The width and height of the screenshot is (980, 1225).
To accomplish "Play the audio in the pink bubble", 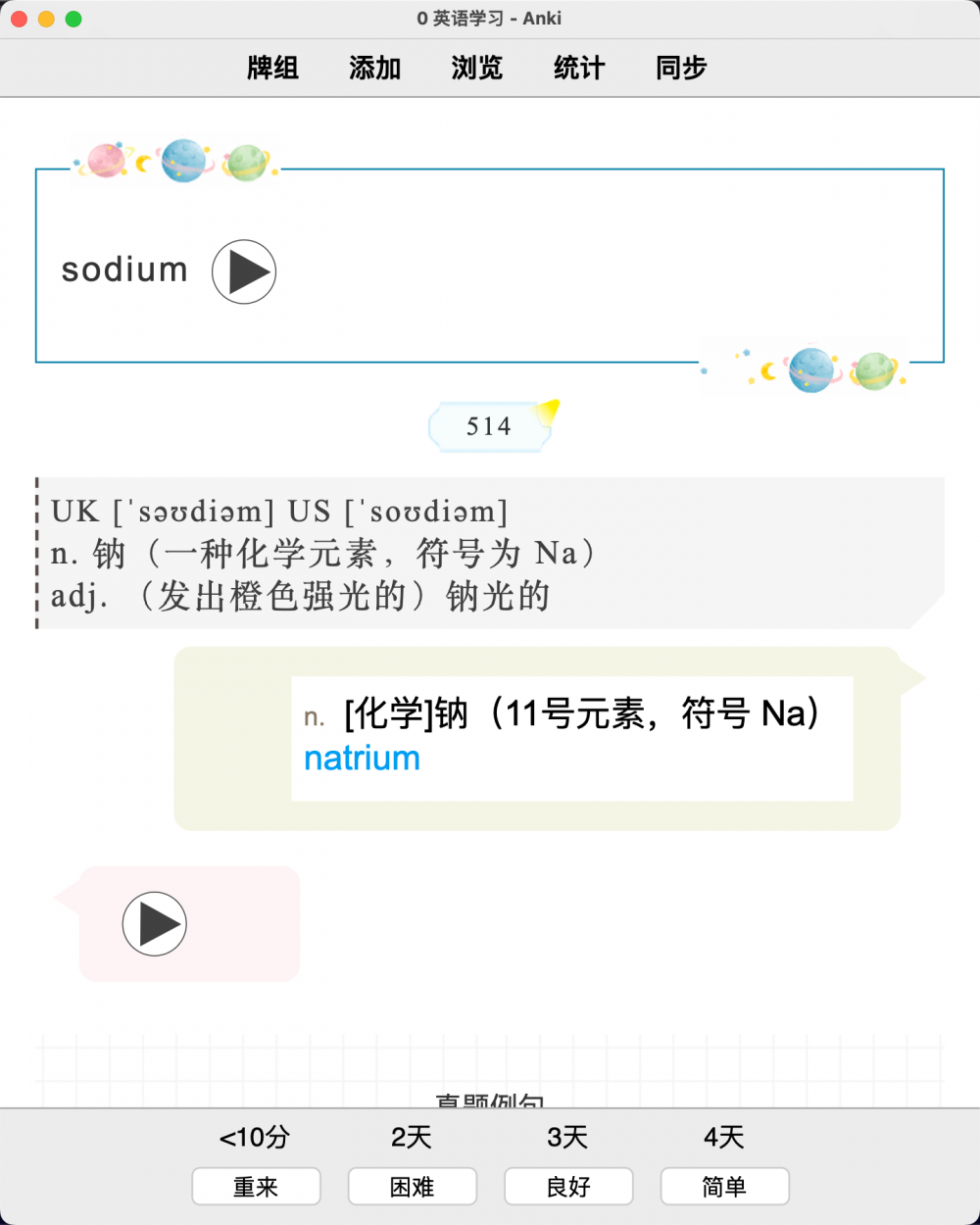I will pos(154,923).
